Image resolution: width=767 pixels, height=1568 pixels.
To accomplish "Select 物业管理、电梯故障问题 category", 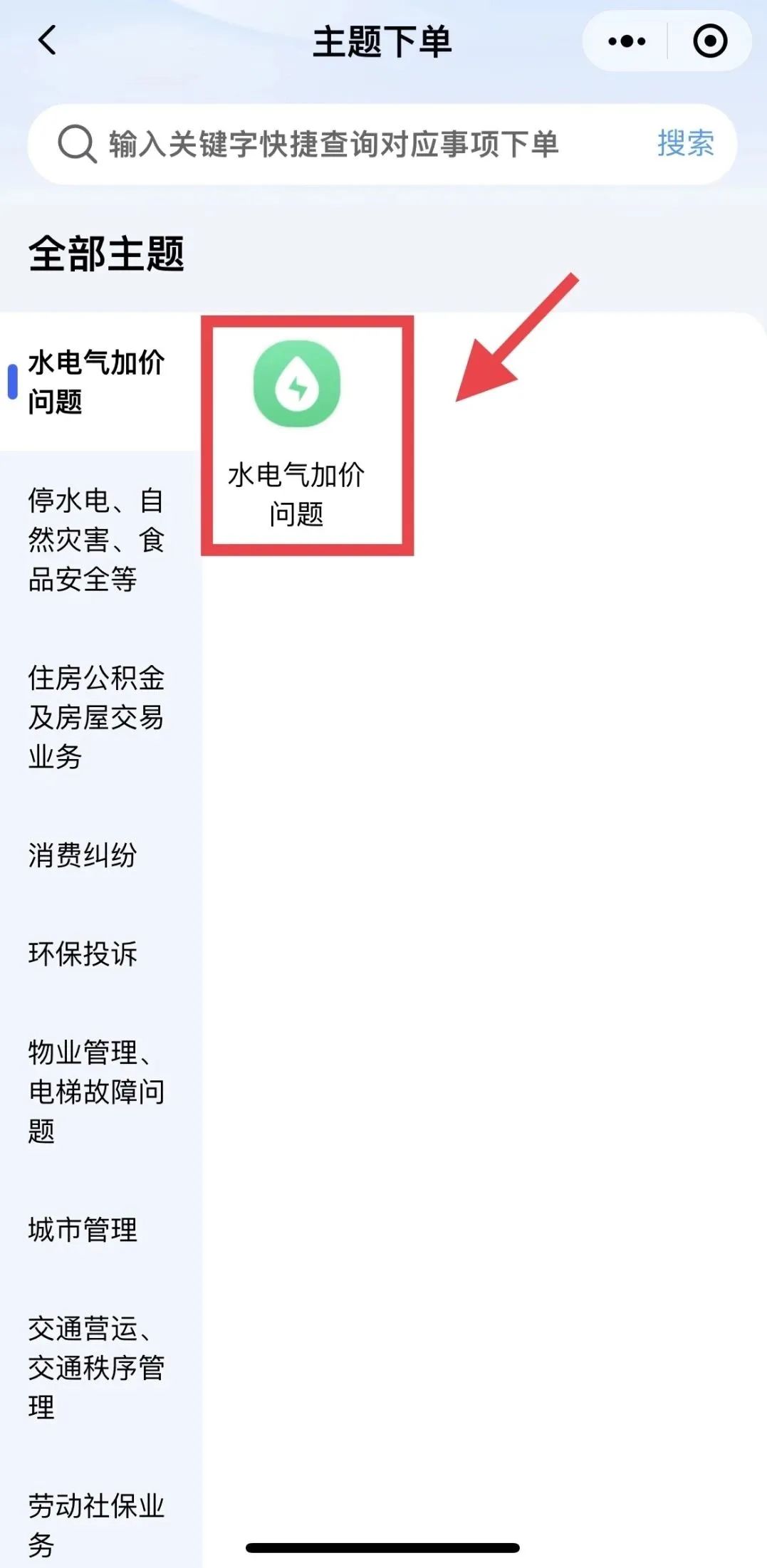I will [x=96, y=1091].
